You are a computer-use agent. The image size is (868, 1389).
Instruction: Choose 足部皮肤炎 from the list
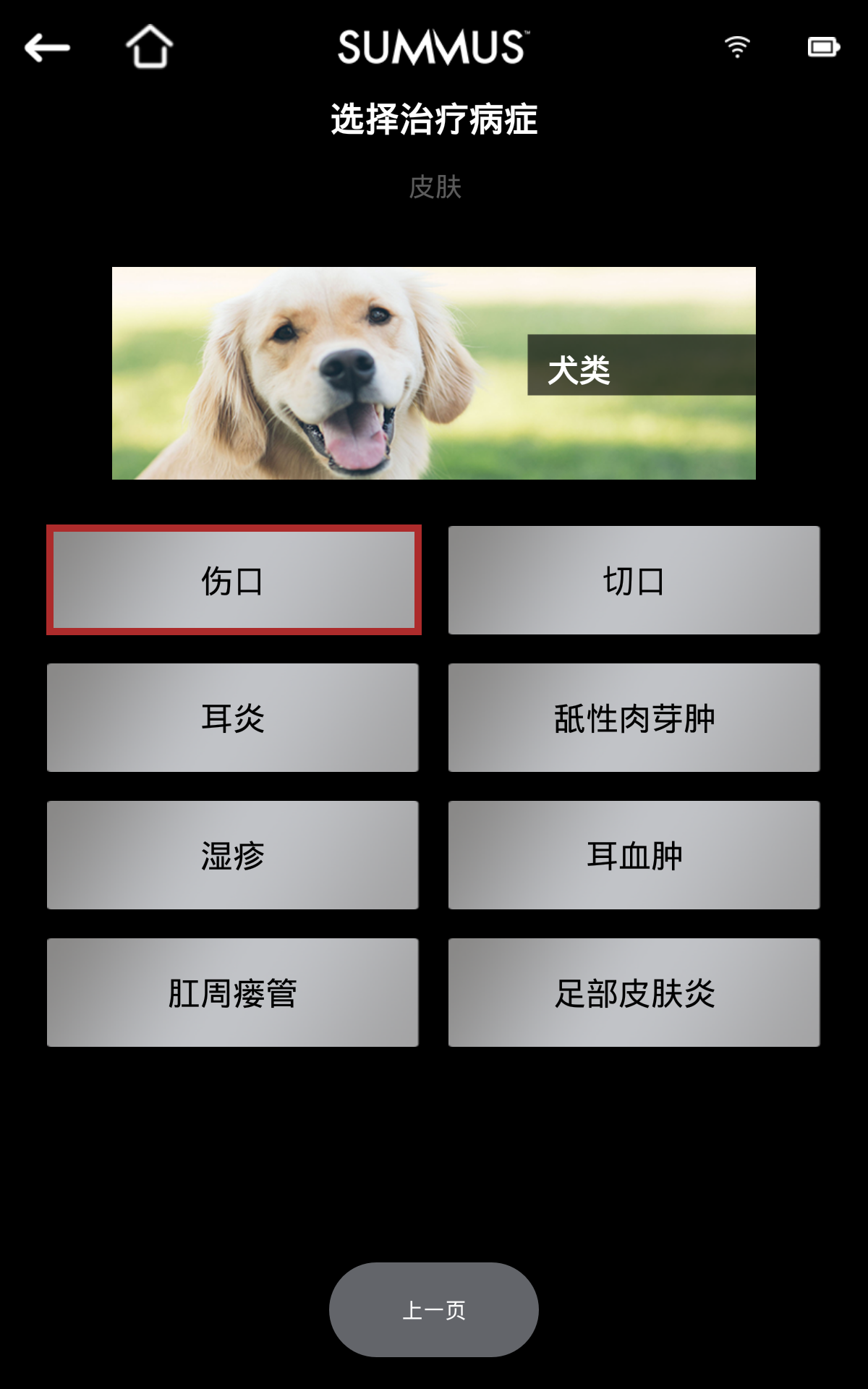[x=634, y=993]
